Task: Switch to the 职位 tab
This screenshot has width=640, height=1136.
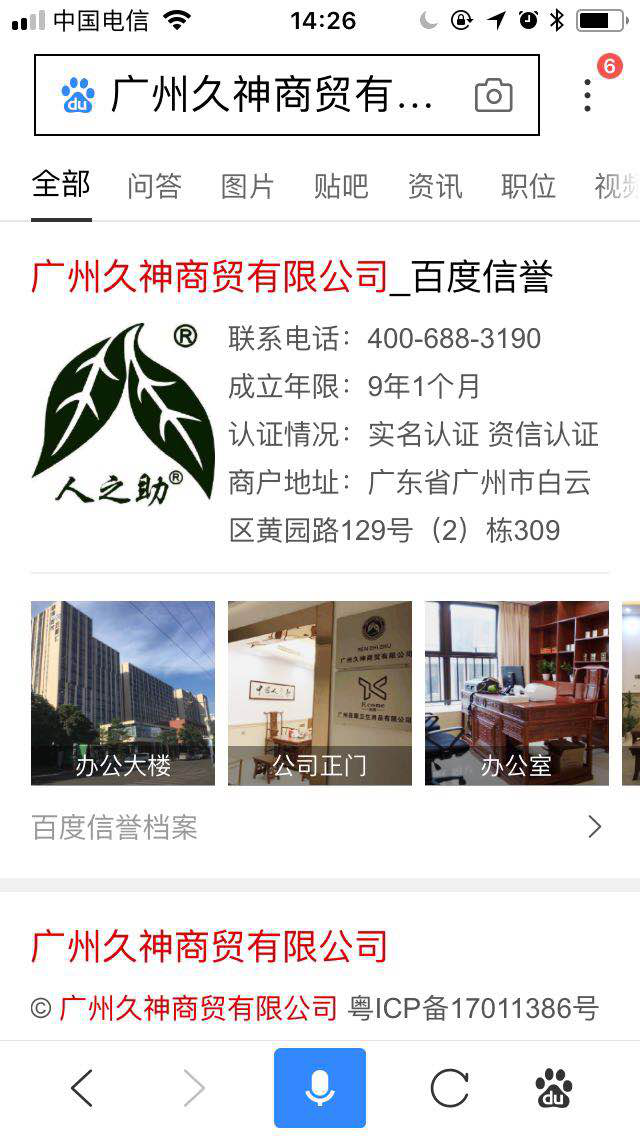Action: [x=528, y=186]
